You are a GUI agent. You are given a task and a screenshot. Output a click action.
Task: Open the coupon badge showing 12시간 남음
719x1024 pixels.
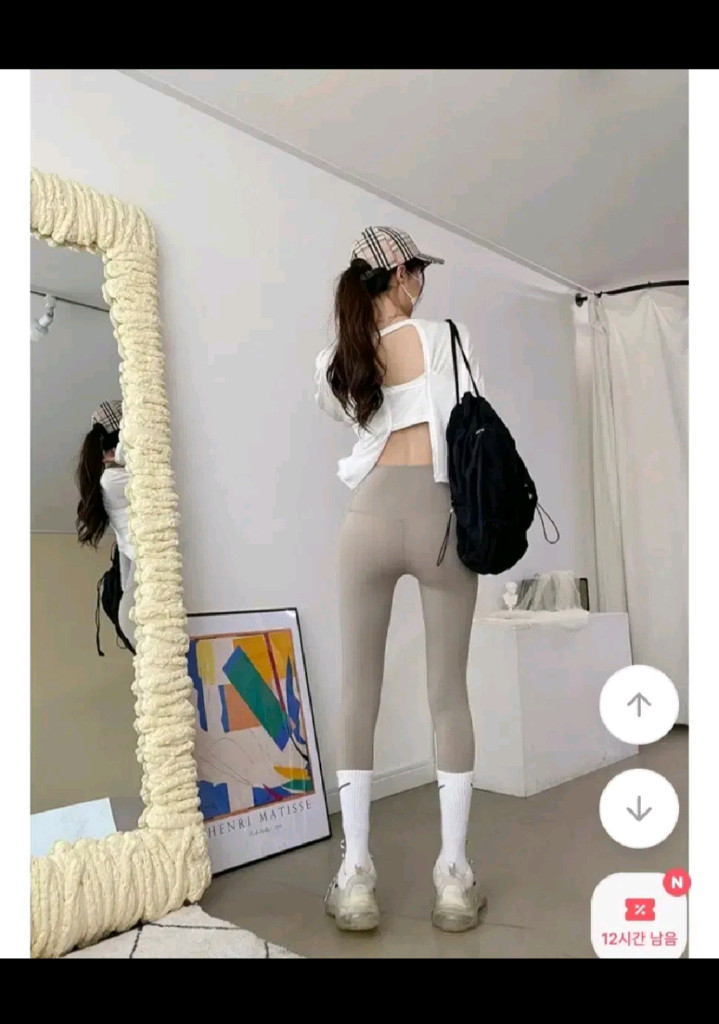[x=639, y=917]
